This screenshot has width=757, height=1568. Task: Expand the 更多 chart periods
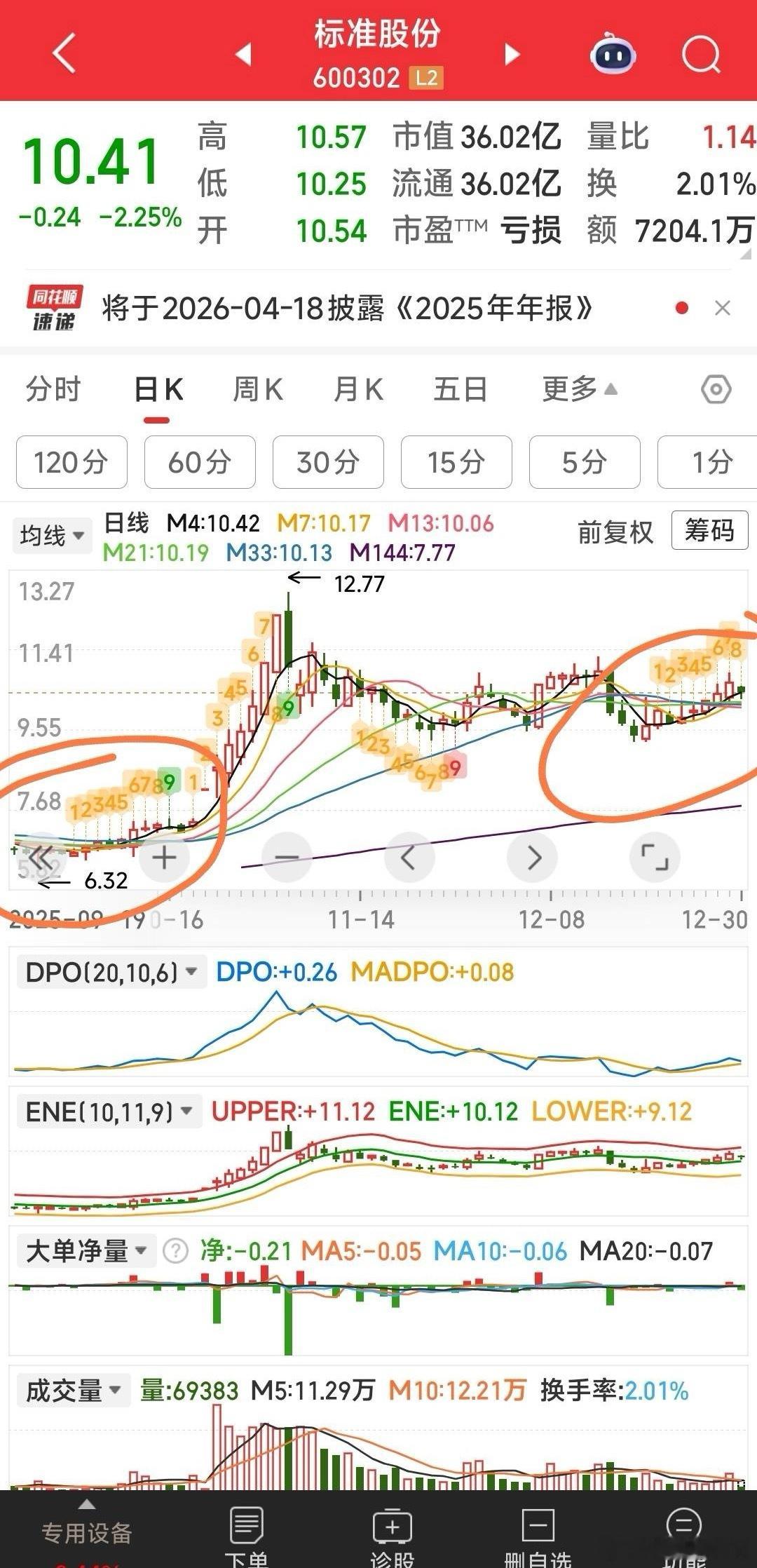(x=579, y=389)
